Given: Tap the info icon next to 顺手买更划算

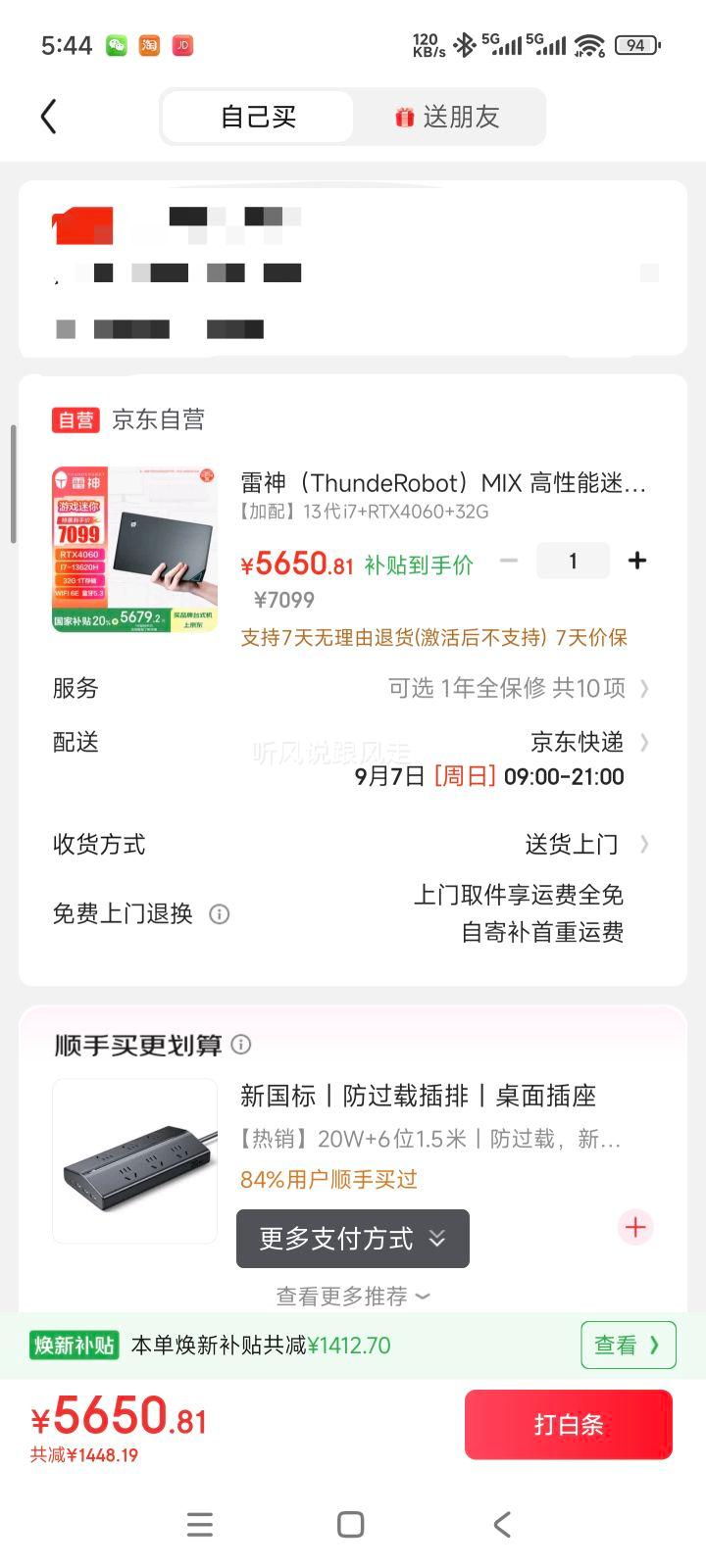Looking at the screenshot, I should [x=241, y=1045].
